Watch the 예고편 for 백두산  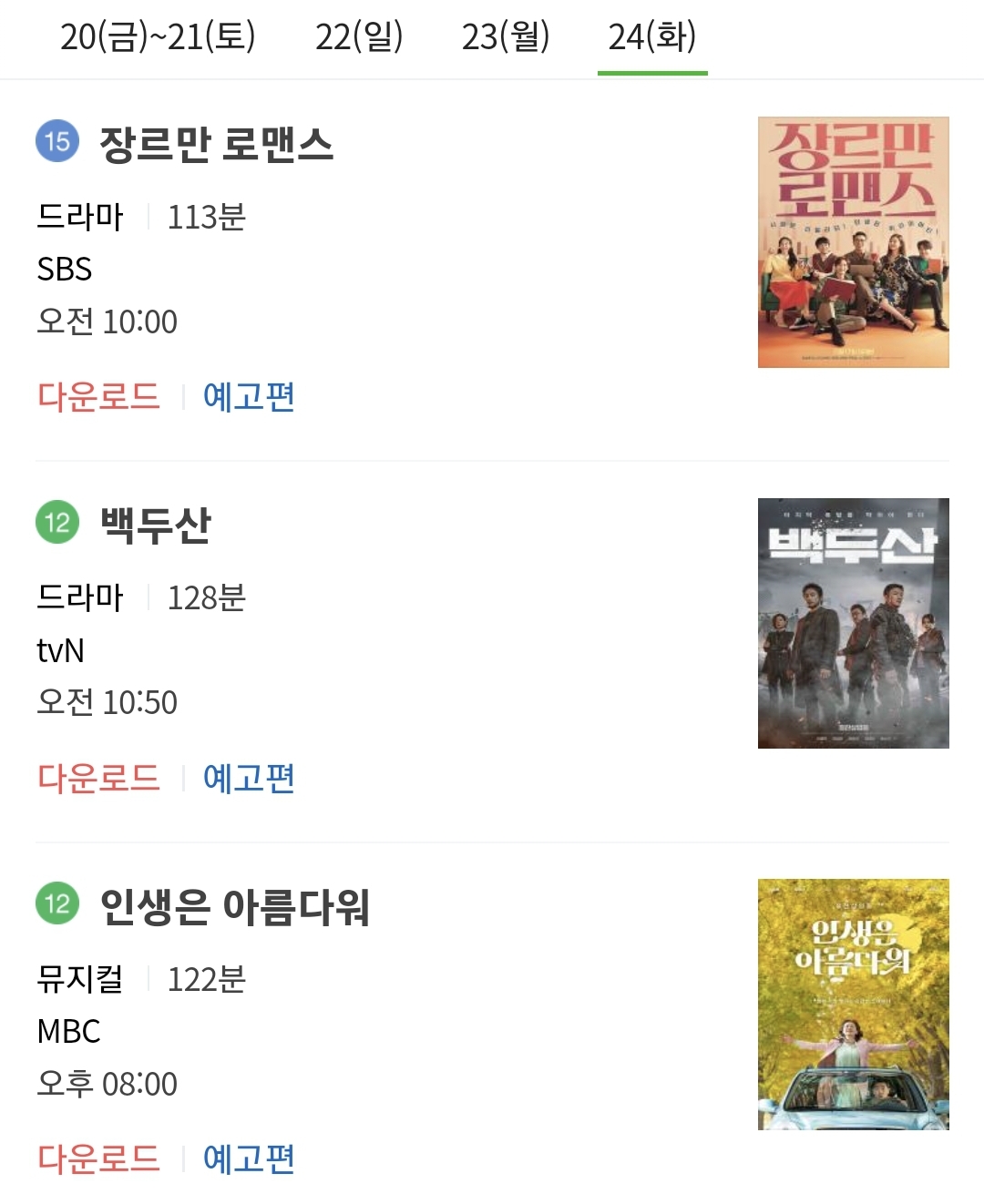coord(249,779)
